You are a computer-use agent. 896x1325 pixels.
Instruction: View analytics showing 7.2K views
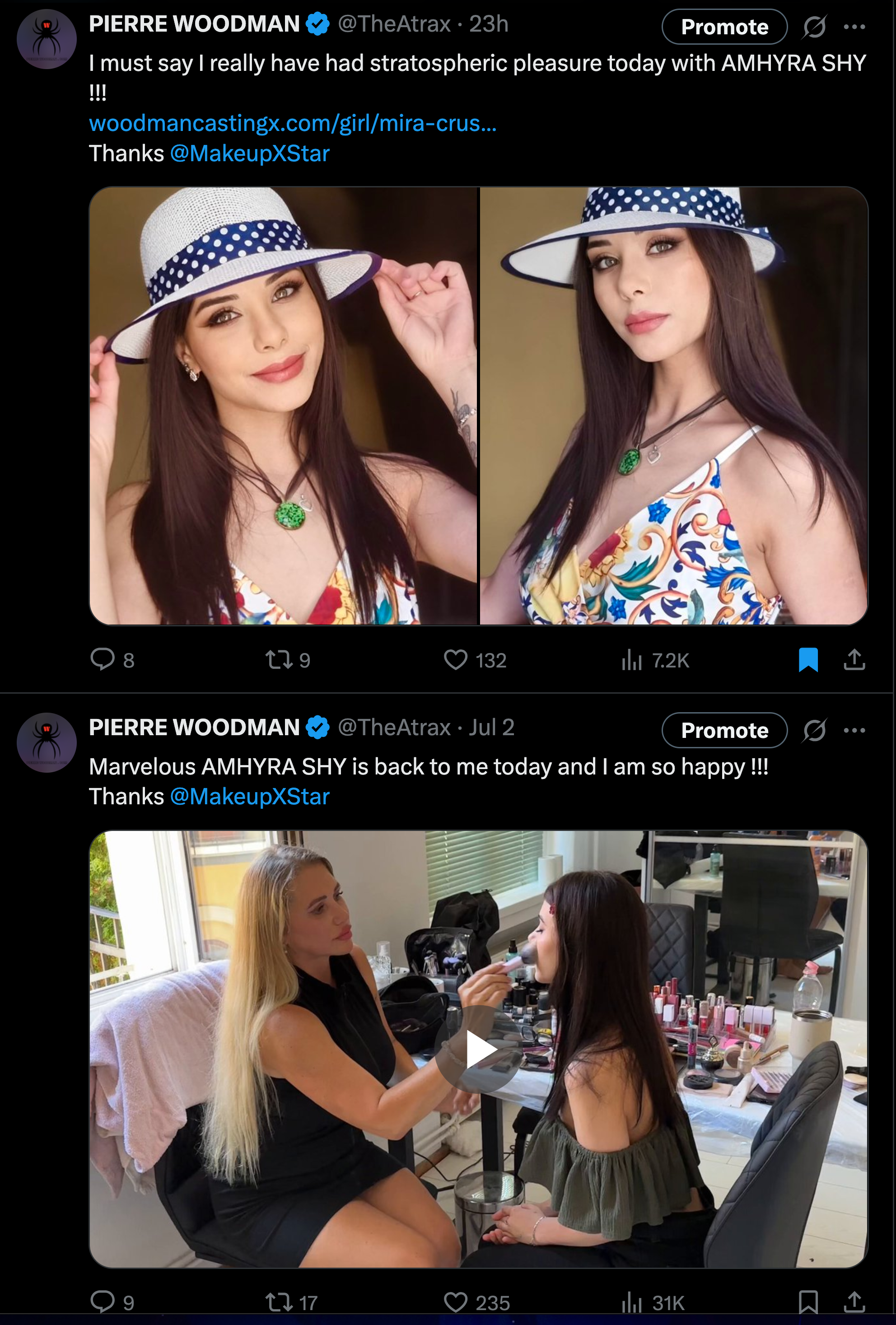click(x=632, y=660)
